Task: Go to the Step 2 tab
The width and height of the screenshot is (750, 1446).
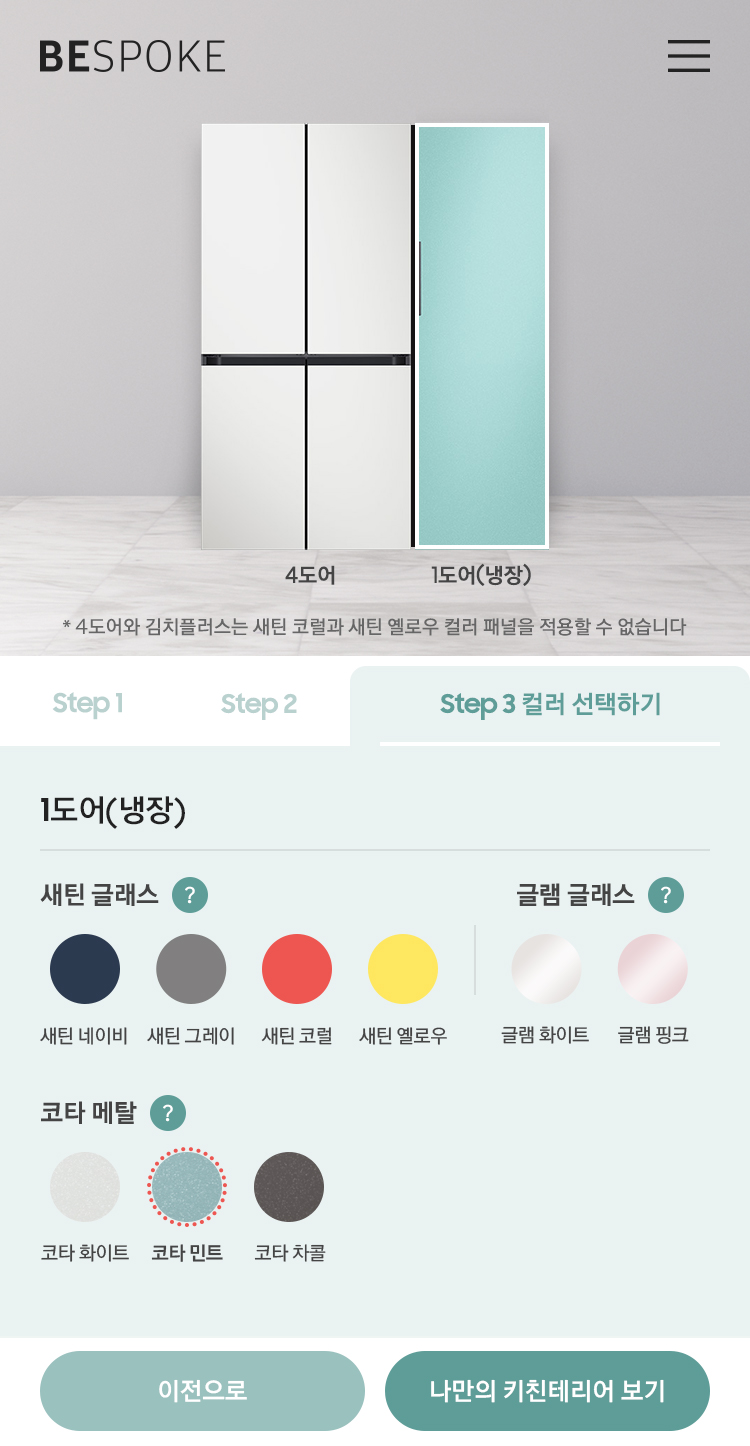Action: click(259, 704)
